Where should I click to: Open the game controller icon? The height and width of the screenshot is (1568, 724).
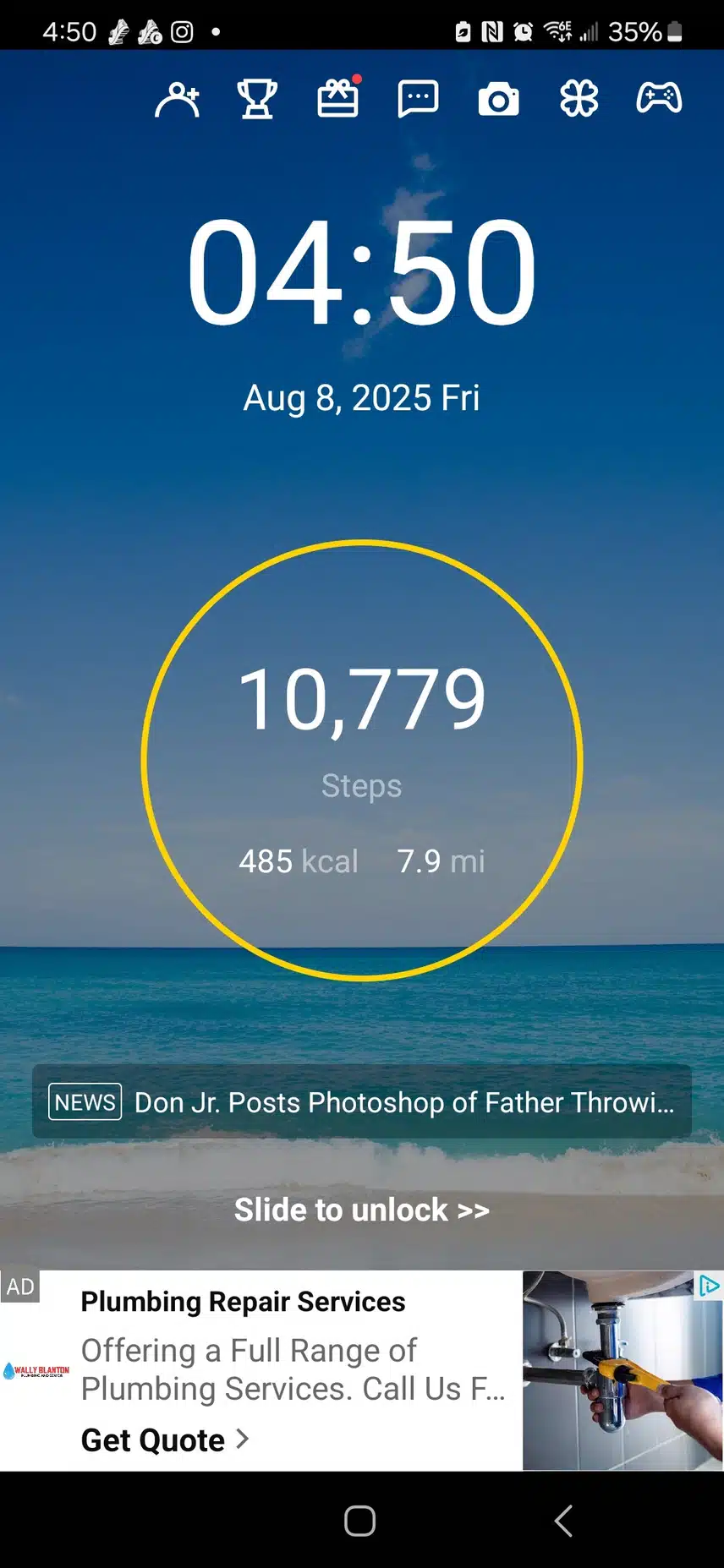point(659,98)
